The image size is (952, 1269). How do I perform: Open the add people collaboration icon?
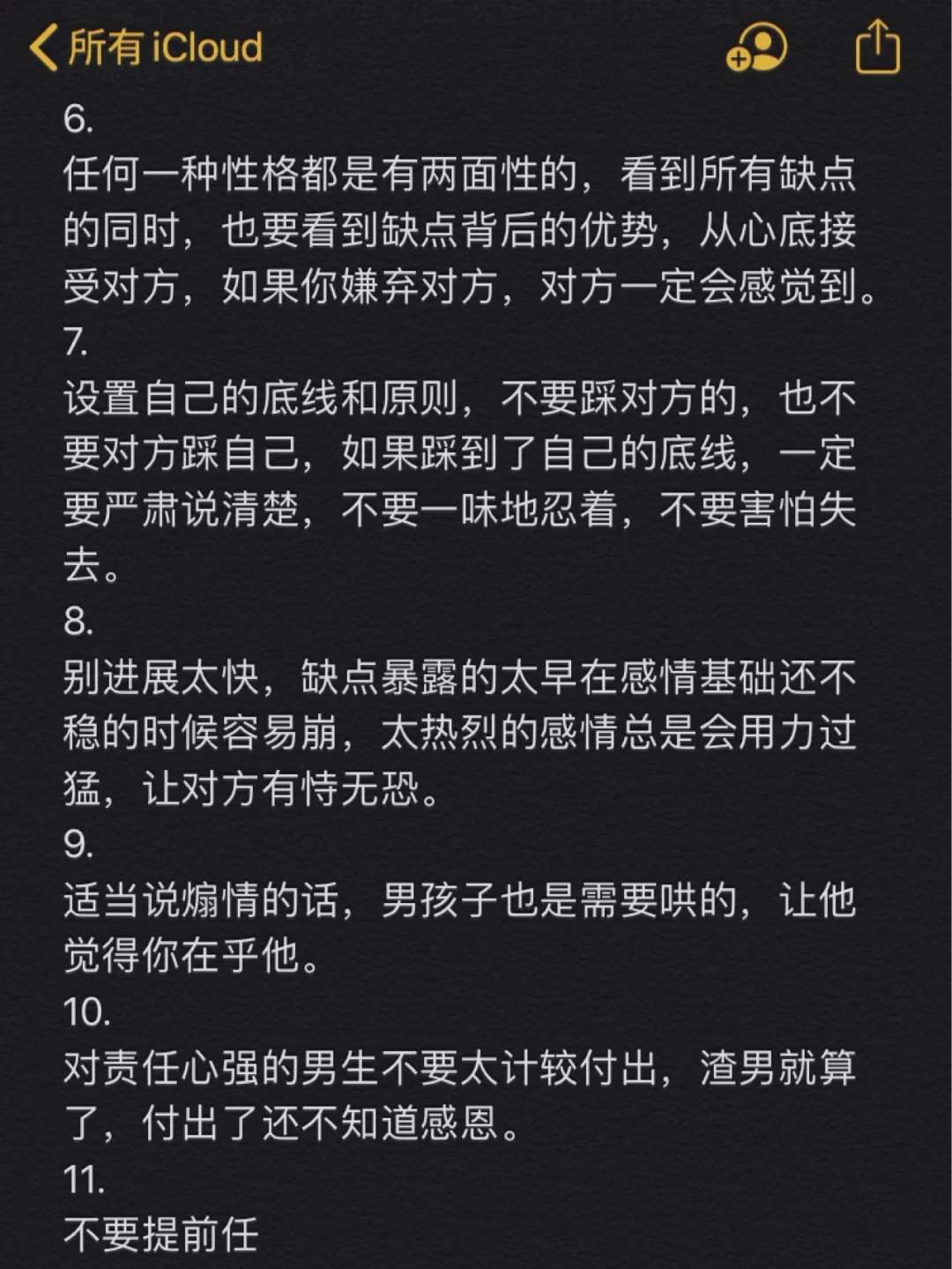coord(756,47)
